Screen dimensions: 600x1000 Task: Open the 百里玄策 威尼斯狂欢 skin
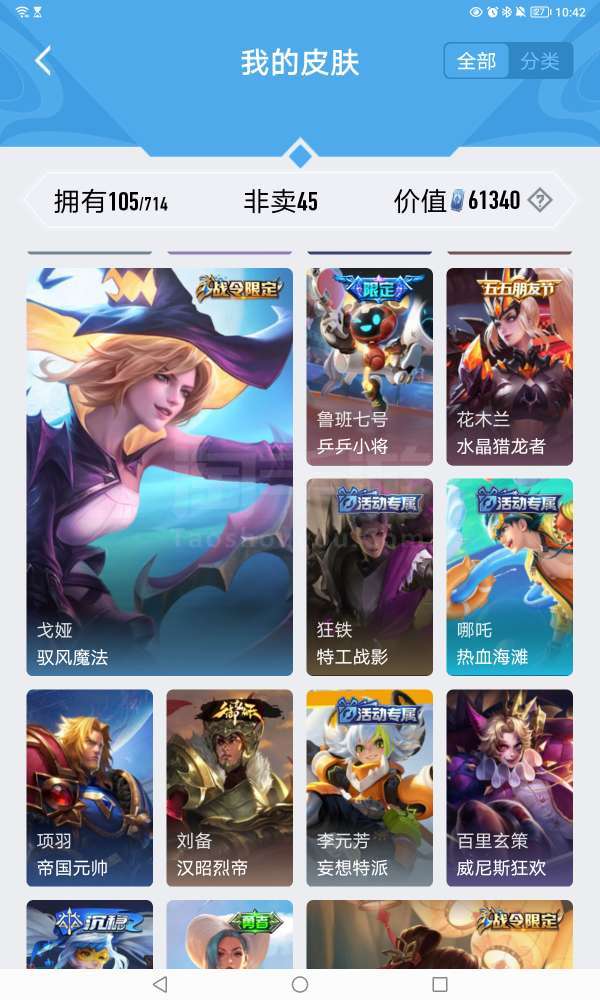(x=509, y=787)
